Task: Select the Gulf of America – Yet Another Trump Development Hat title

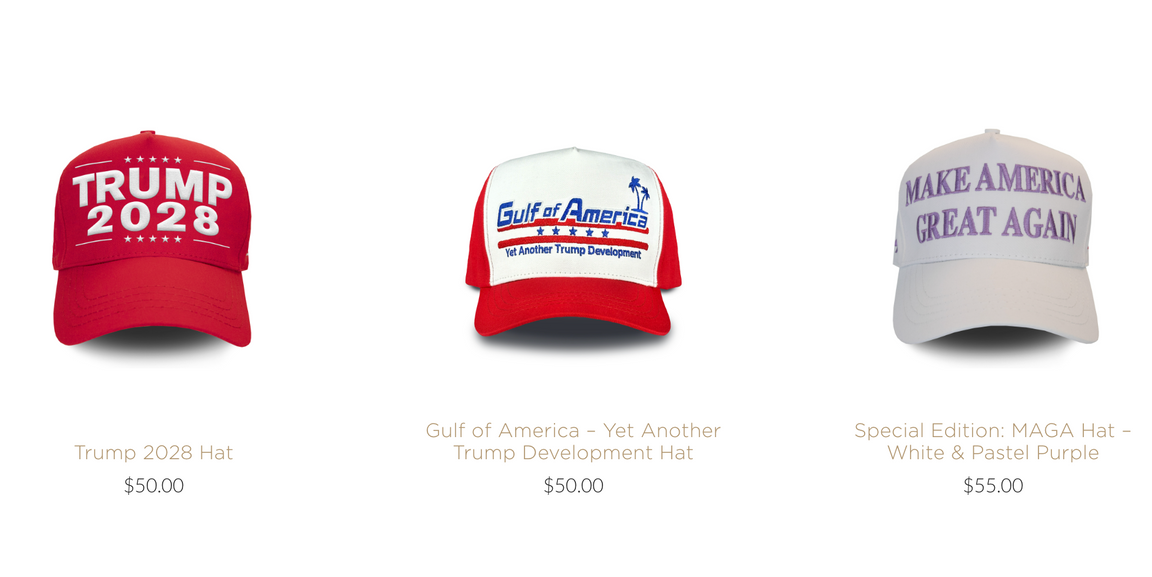Action: (x=573, y=441)
